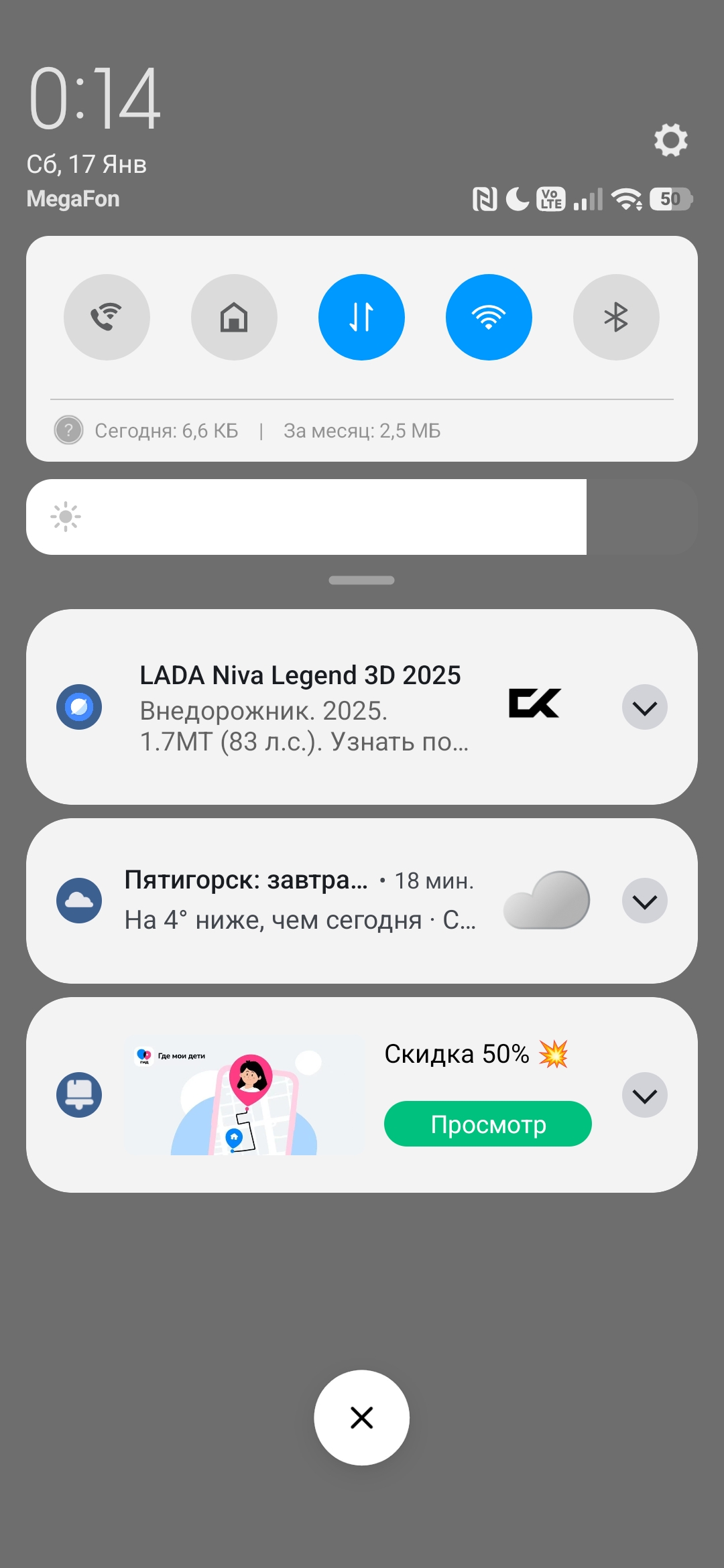Open system settings via gear icon
Screen dimensions: 724x1568
pyautogui.click(x=670, y=140)
